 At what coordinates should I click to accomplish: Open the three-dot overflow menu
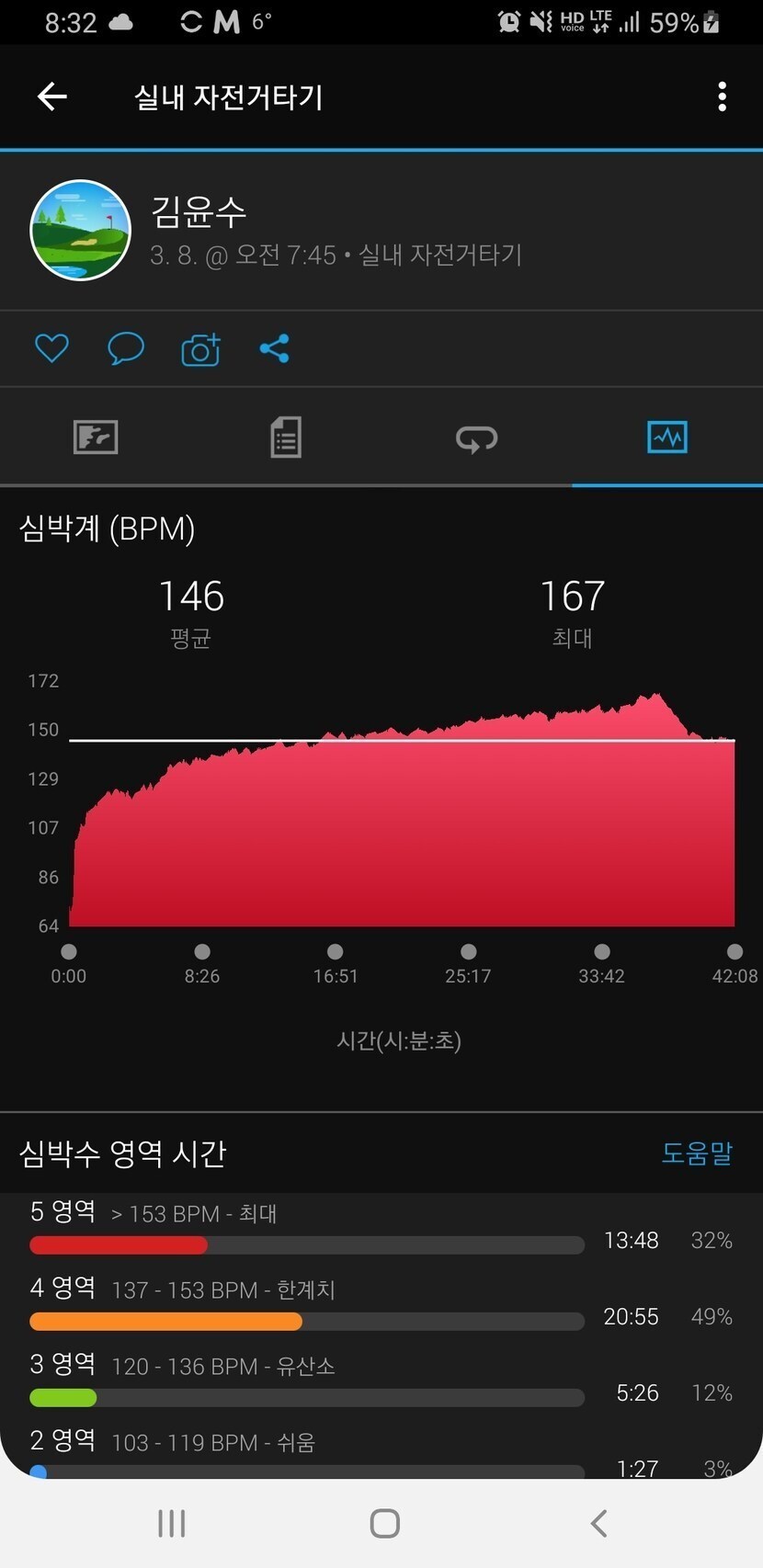pyautogui.click(x=722, y=97)
